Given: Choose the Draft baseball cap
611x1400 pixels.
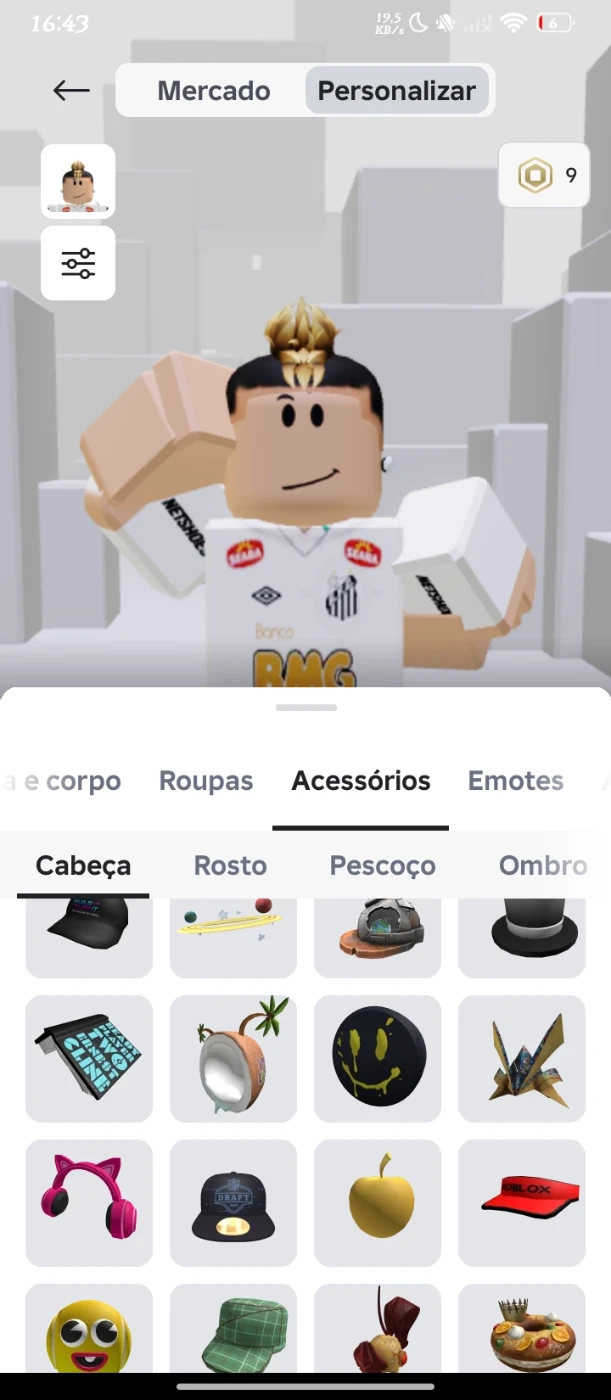Looking at the screenshot, I should (233, 1203).
